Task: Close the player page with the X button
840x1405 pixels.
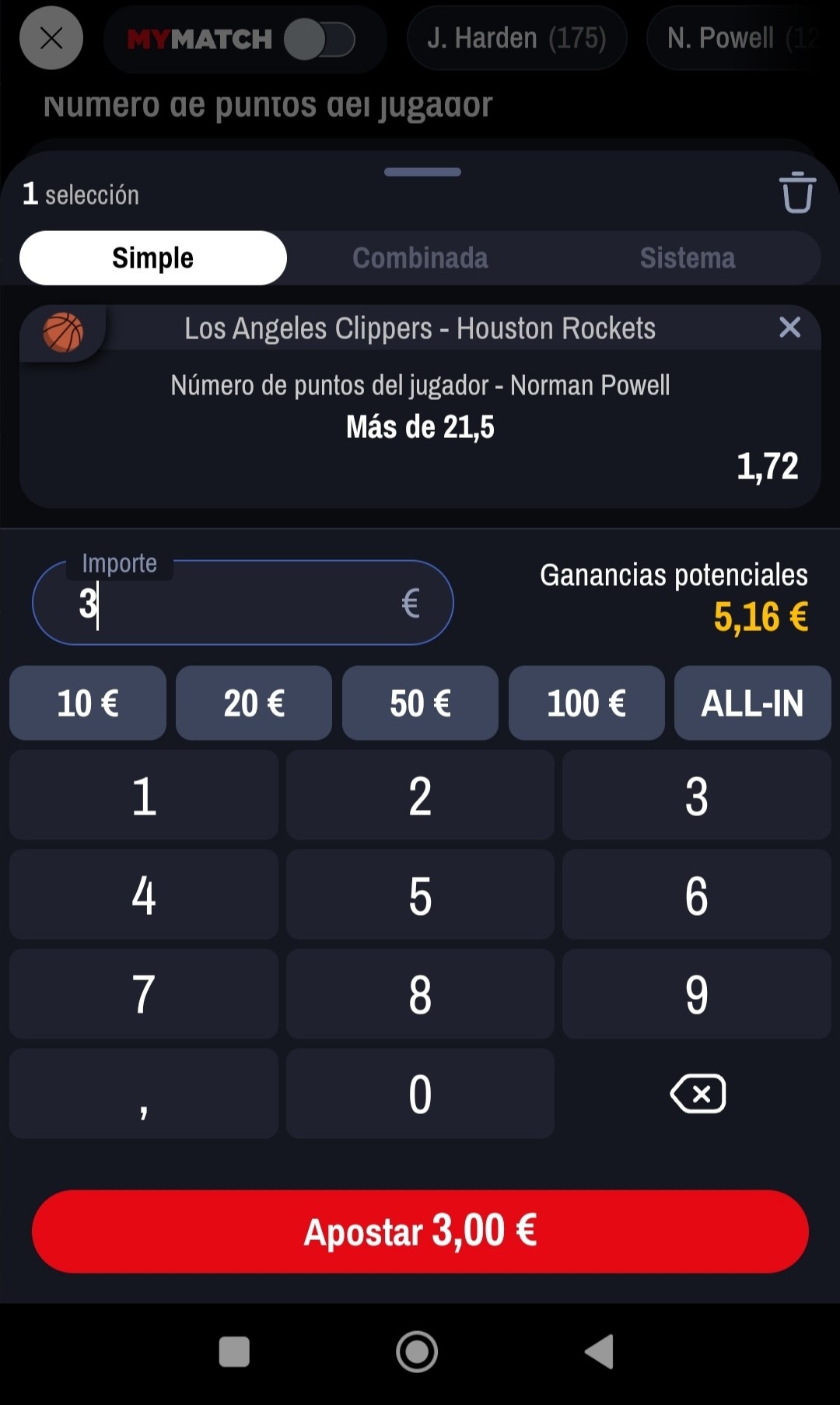Action: coord(51,38)
